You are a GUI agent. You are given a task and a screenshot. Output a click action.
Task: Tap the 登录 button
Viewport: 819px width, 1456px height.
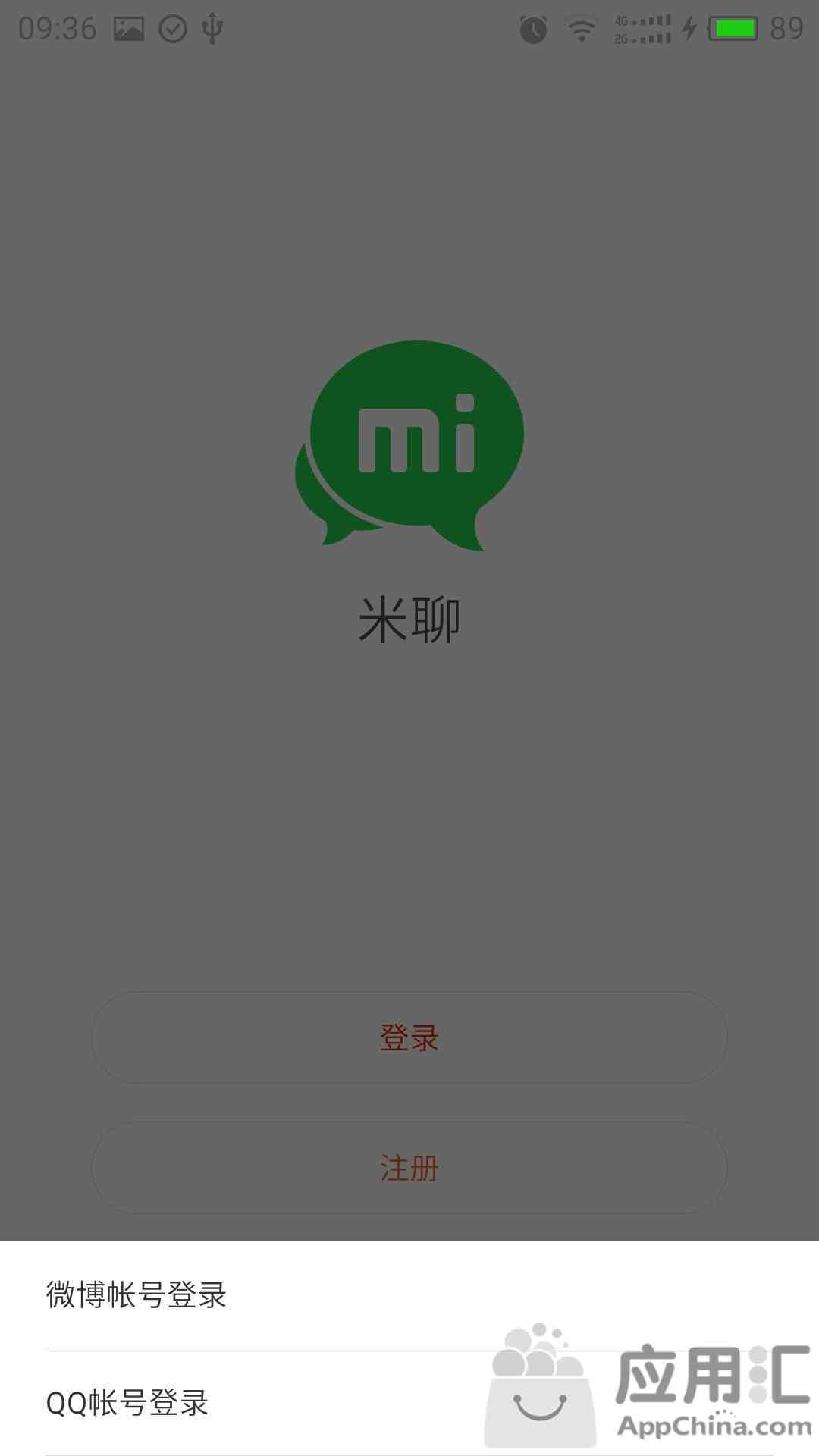tap(409, 1037)
